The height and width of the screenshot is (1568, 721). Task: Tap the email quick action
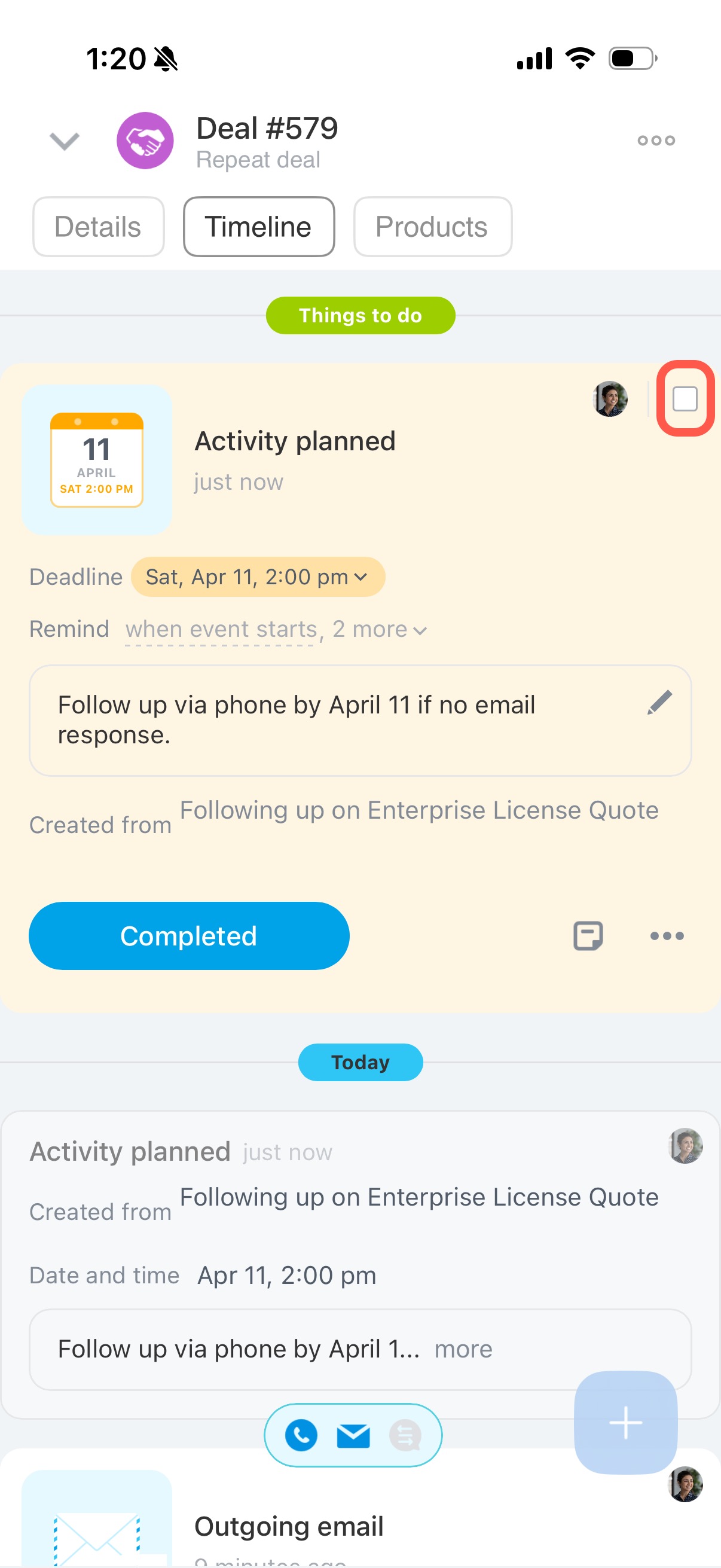[353, 1435]
